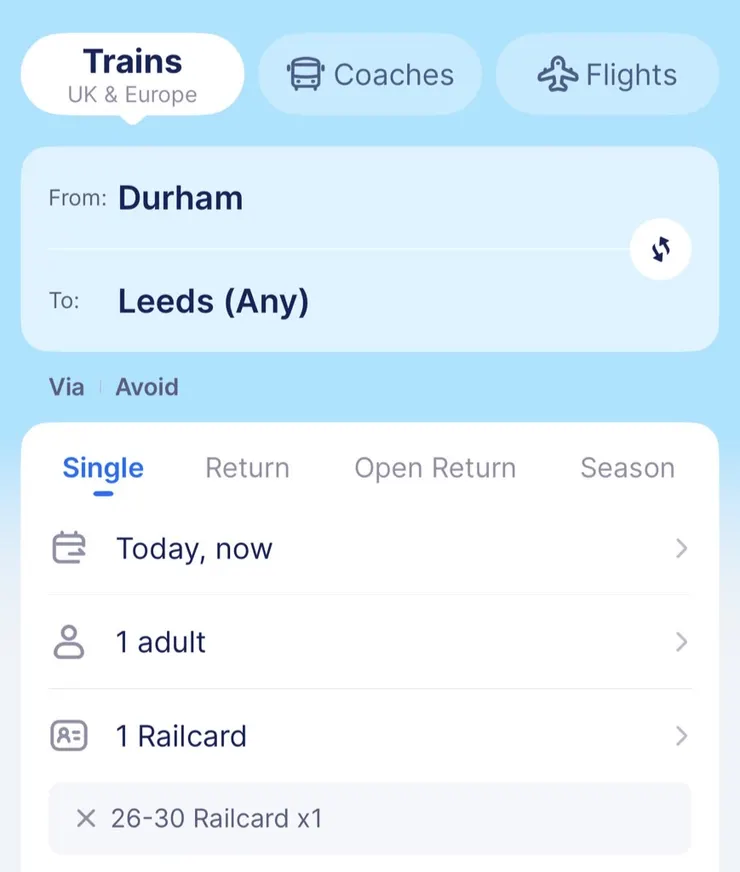Image resolution: width=740 pixels, height=872 pixels.
Task: Expand the 1 Railcard selection row
Action: coord(681,736)
